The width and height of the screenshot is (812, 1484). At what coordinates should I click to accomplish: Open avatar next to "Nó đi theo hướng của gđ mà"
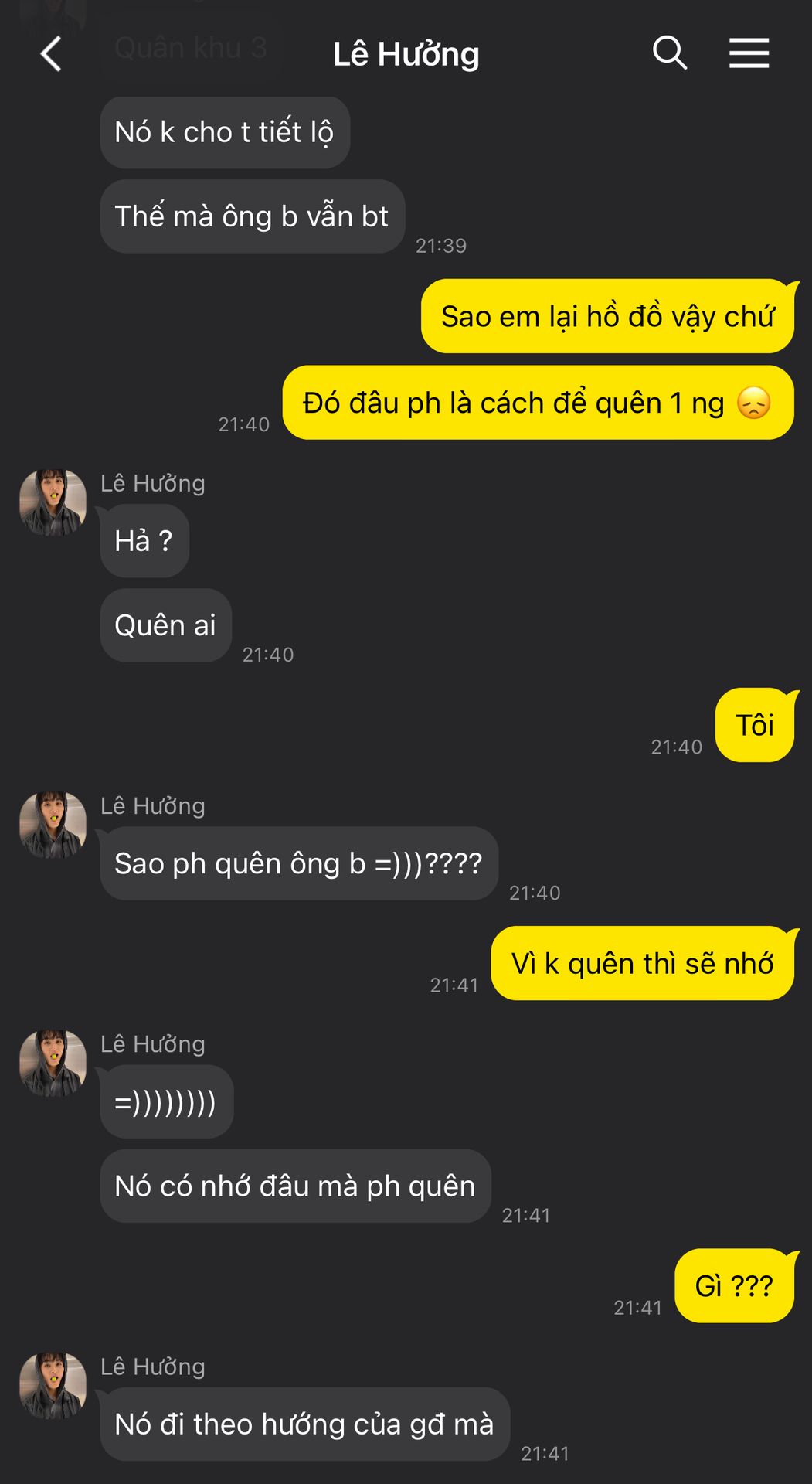[53, 1386]
